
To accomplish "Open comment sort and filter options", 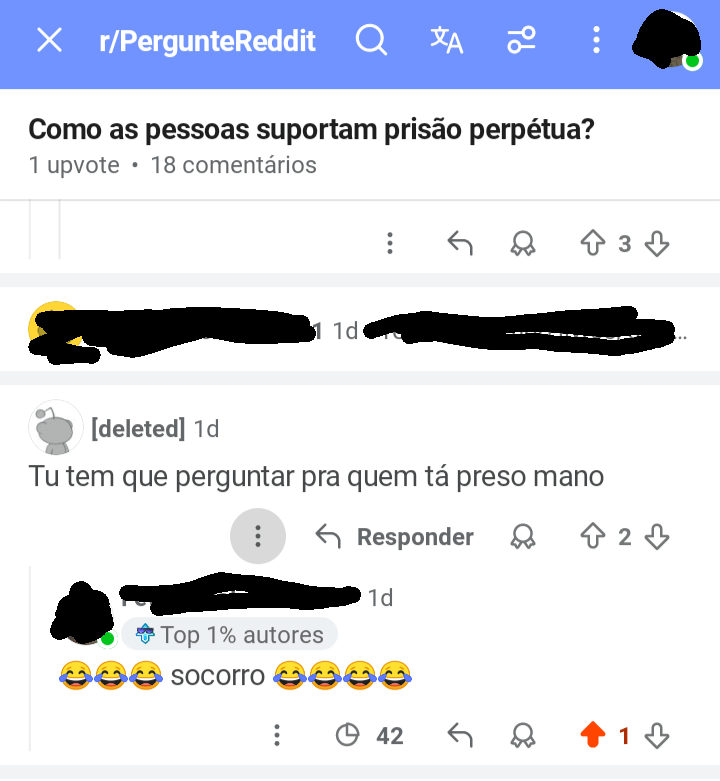I will (521, 41).
